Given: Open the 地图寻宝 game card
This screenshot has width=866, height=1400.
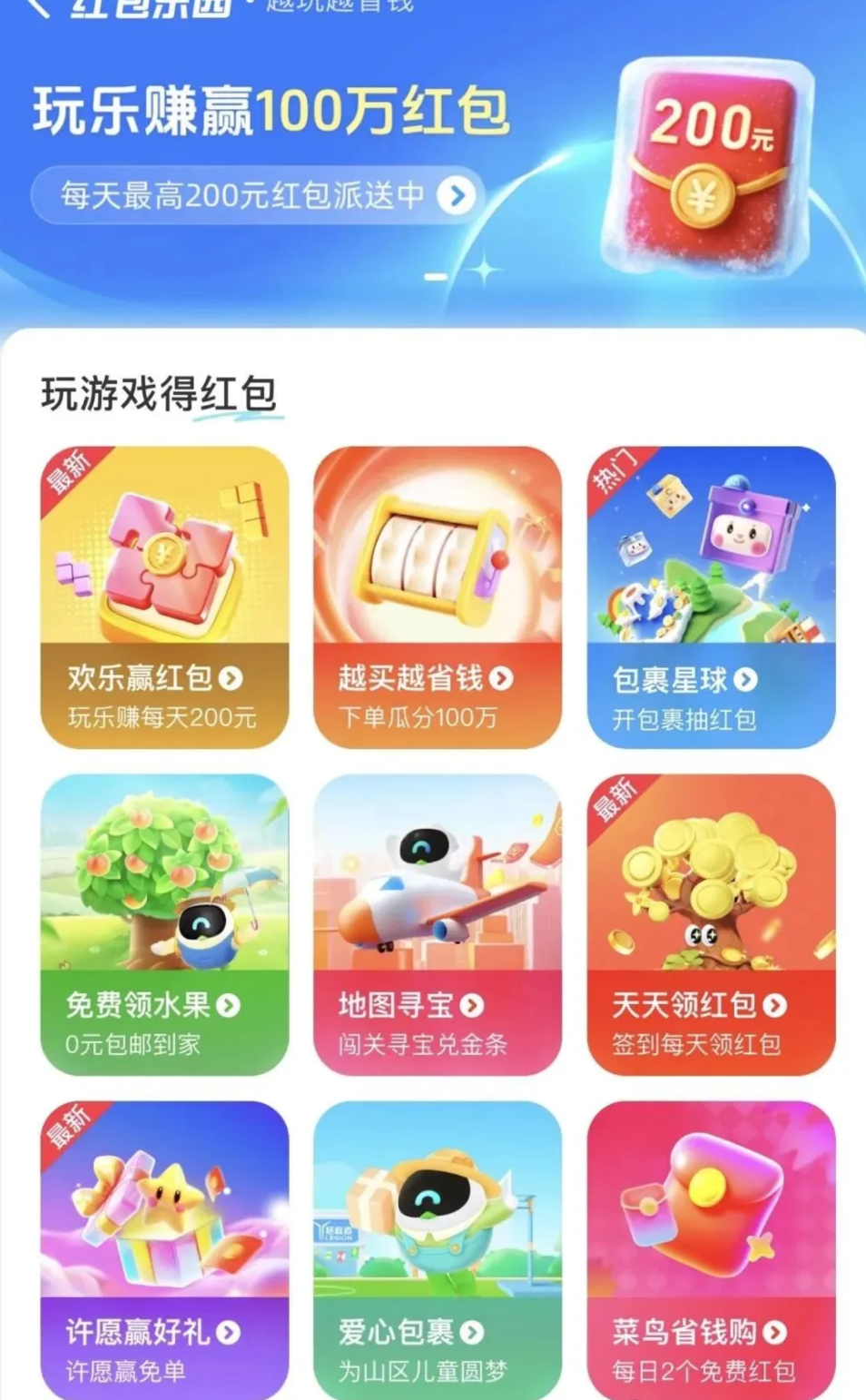Looking at the screenshot, I should 438,924.
